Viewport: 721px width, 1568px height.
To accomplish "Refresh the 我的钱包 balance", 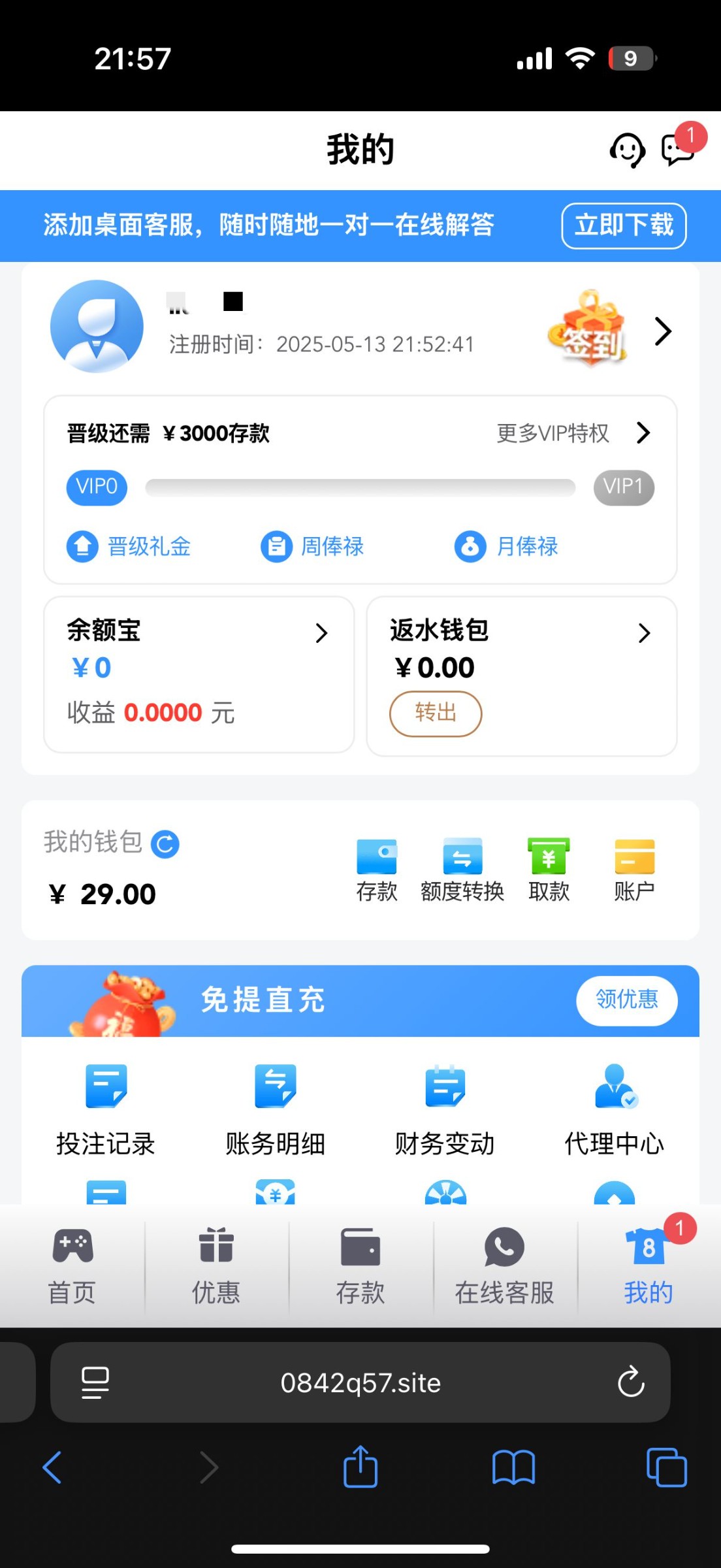I will (x=165, y=843).
